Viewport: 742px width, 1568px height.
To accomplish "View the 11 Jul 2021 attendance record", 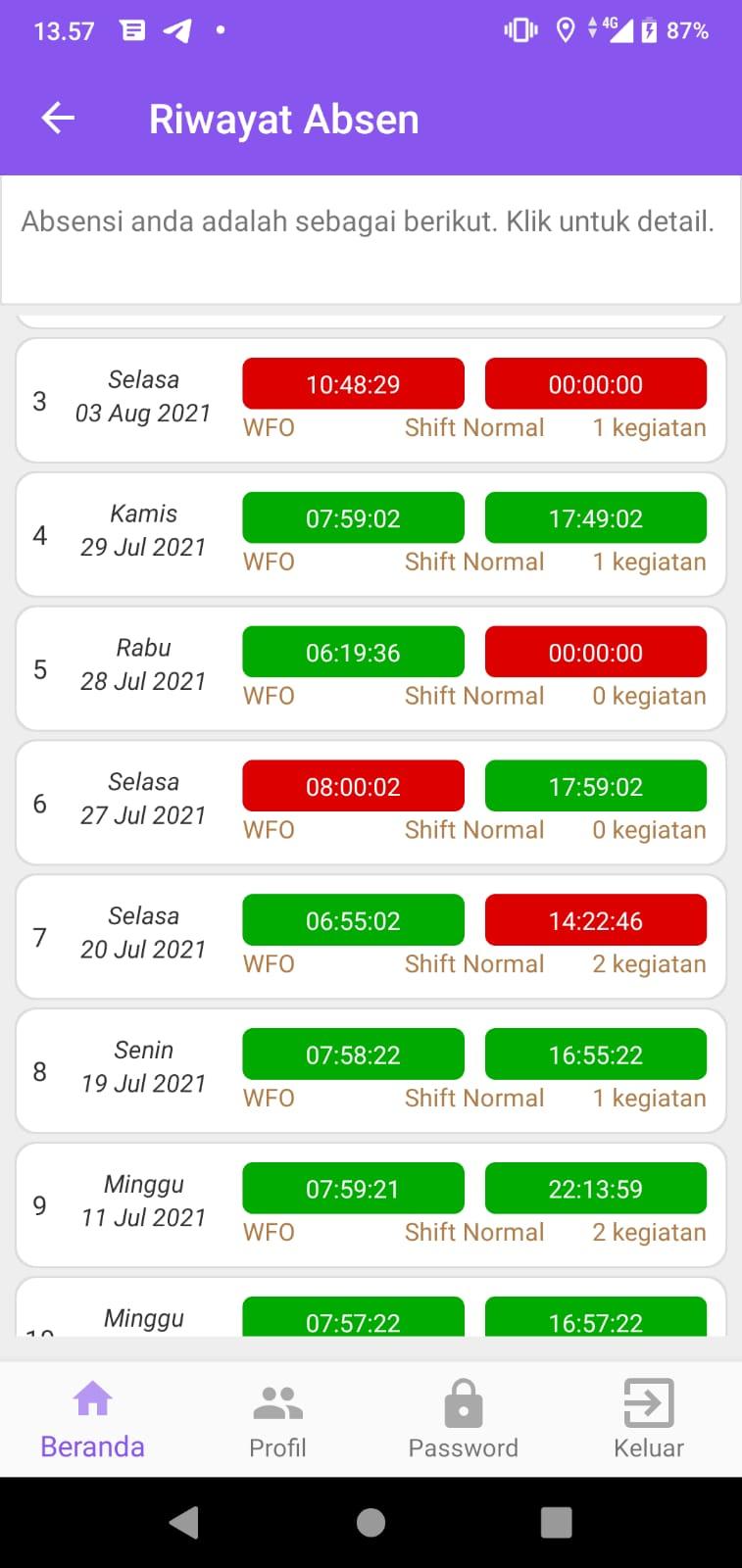I will tap(371, 1206).
